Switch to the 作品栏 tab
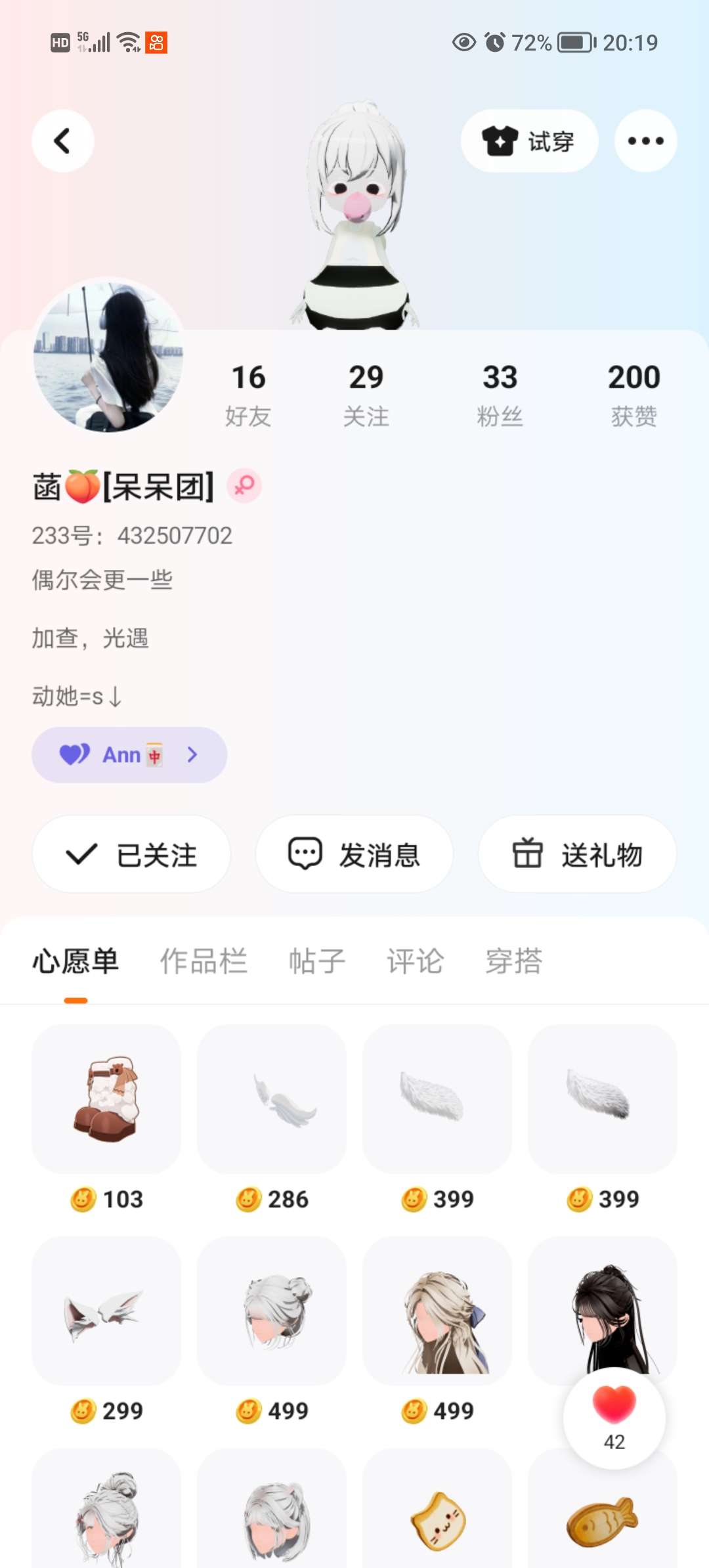 [204, 961]
